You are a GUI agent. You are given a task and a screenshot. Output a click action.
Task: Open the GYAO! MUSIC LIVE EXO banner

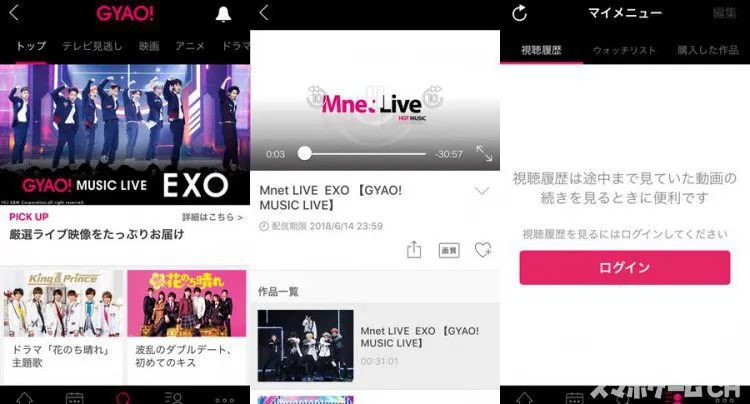(x=125, y=133)
